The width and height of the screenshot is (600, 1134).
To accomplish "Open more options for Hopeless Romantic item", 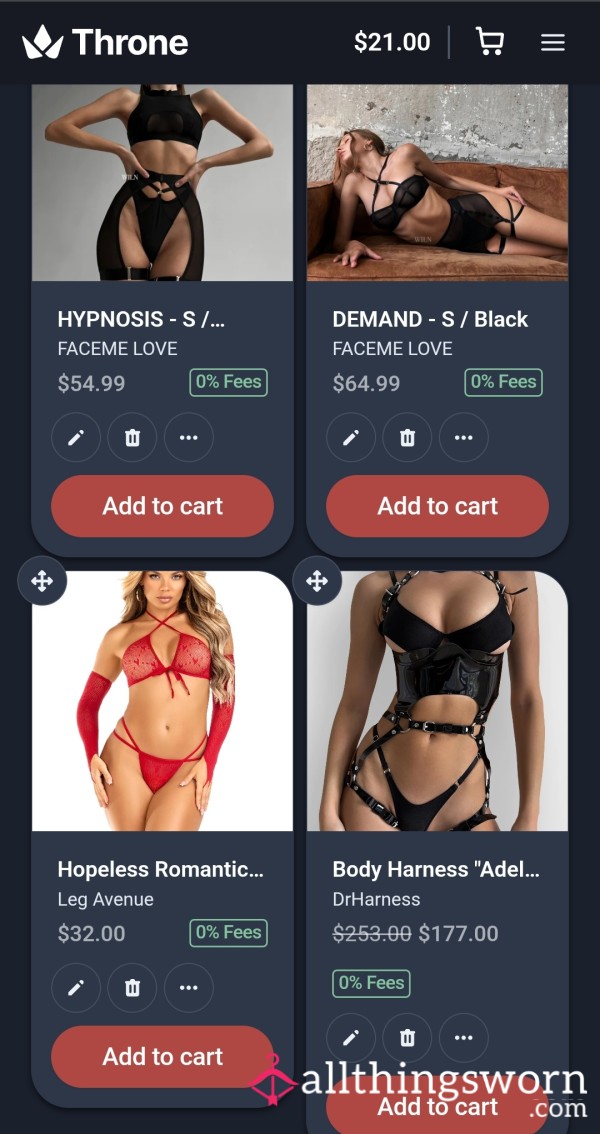I will click(x=189, y=988).
